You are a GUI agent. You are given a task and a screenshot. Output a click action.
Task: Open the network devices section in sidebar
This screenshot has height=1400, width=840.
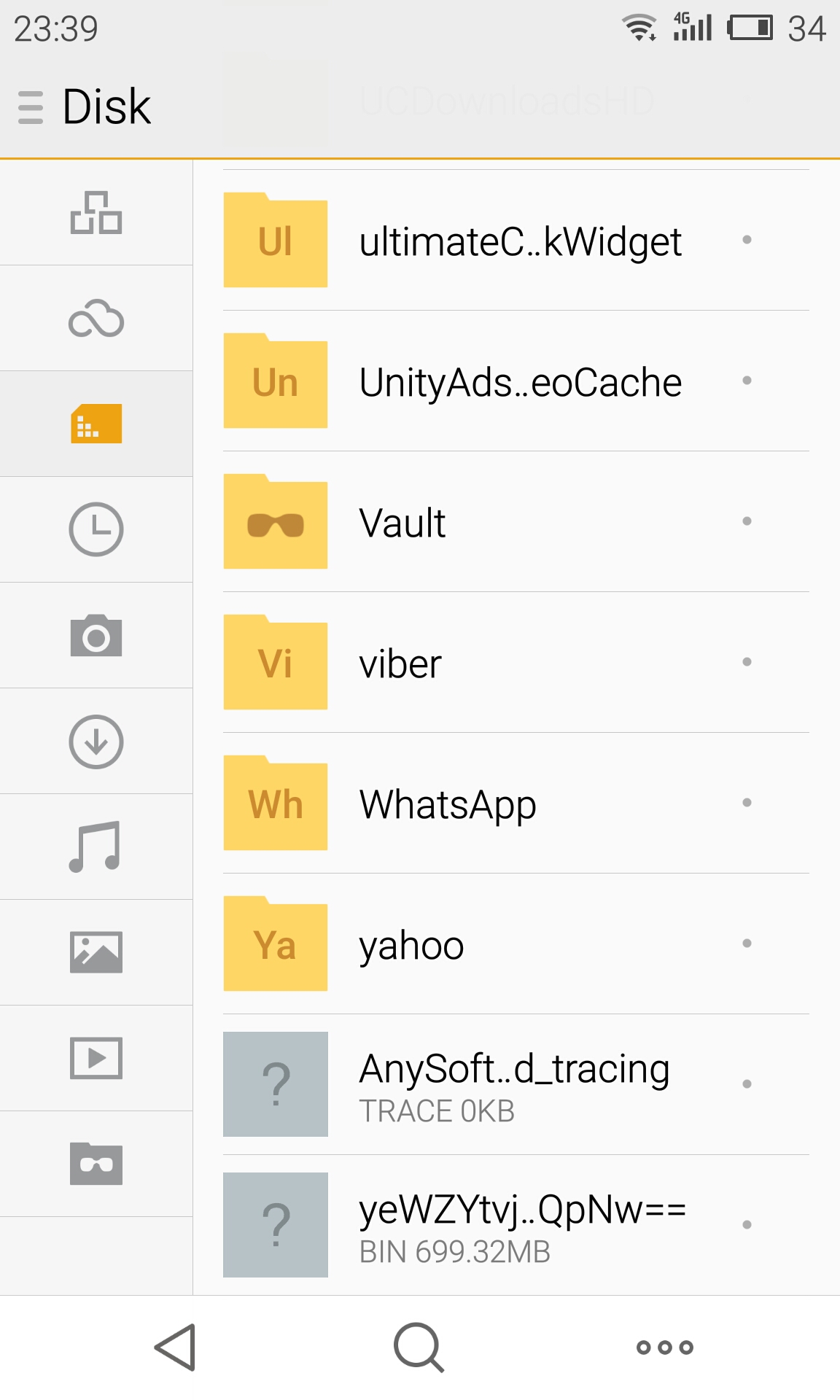point(96,213)
